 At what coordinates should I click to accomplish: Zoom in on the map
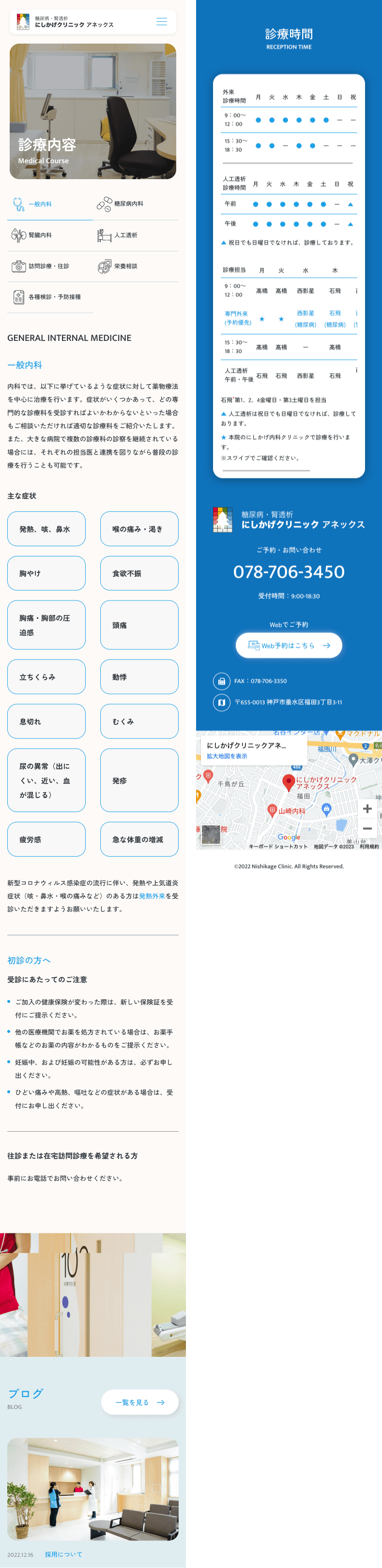[367, 808]
